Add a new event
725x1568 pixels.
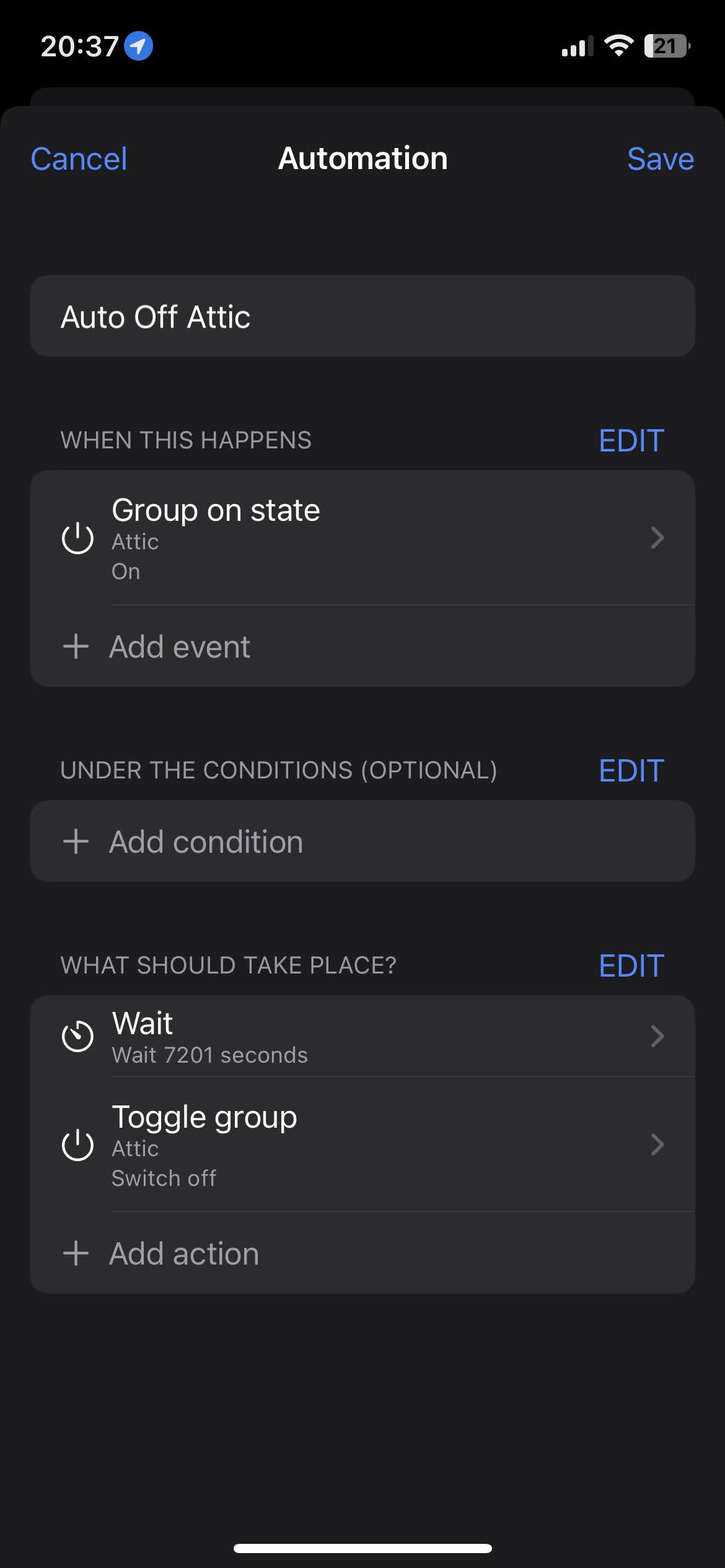tap(362, 647)
